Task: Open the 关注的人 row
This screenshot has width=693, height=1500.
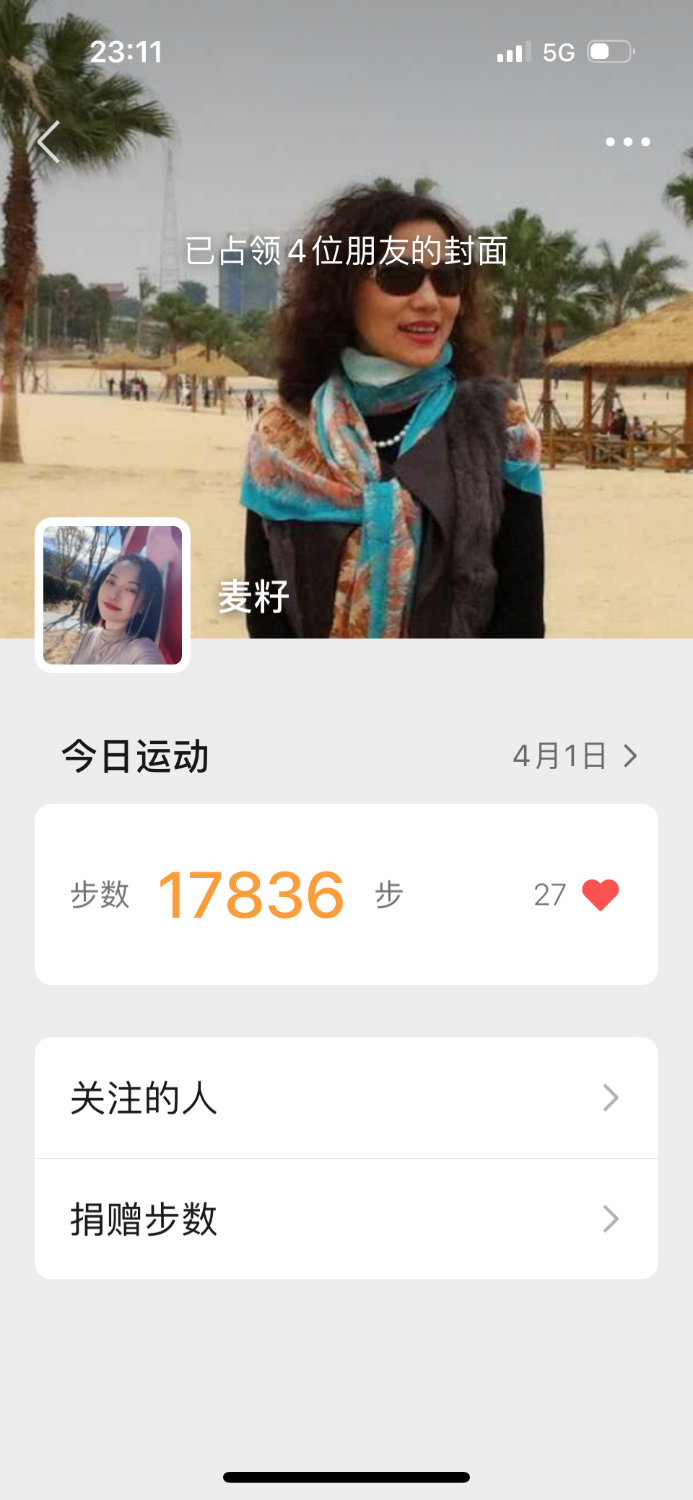Action: click(346, 1098)
